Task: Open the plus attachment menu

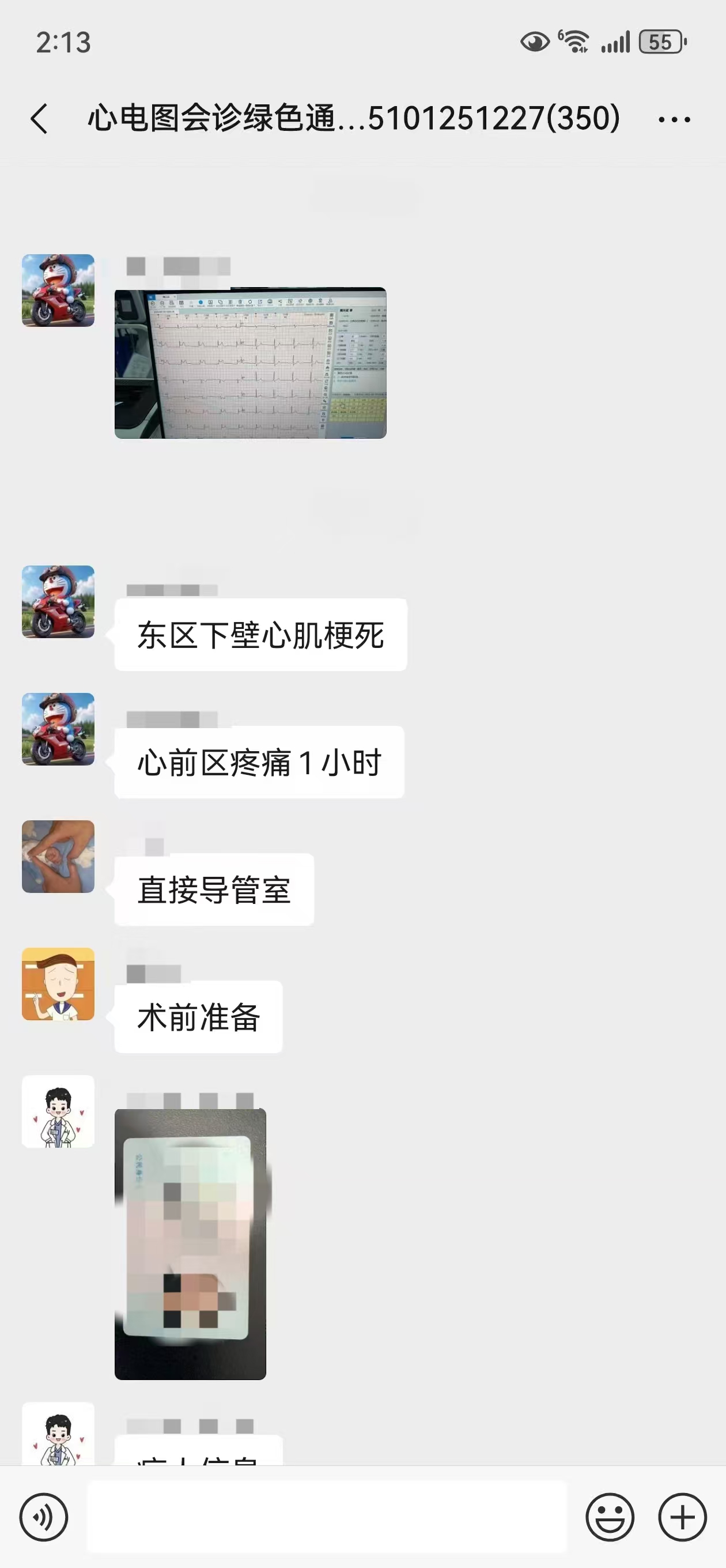Action: click(x=682, y=1517)
